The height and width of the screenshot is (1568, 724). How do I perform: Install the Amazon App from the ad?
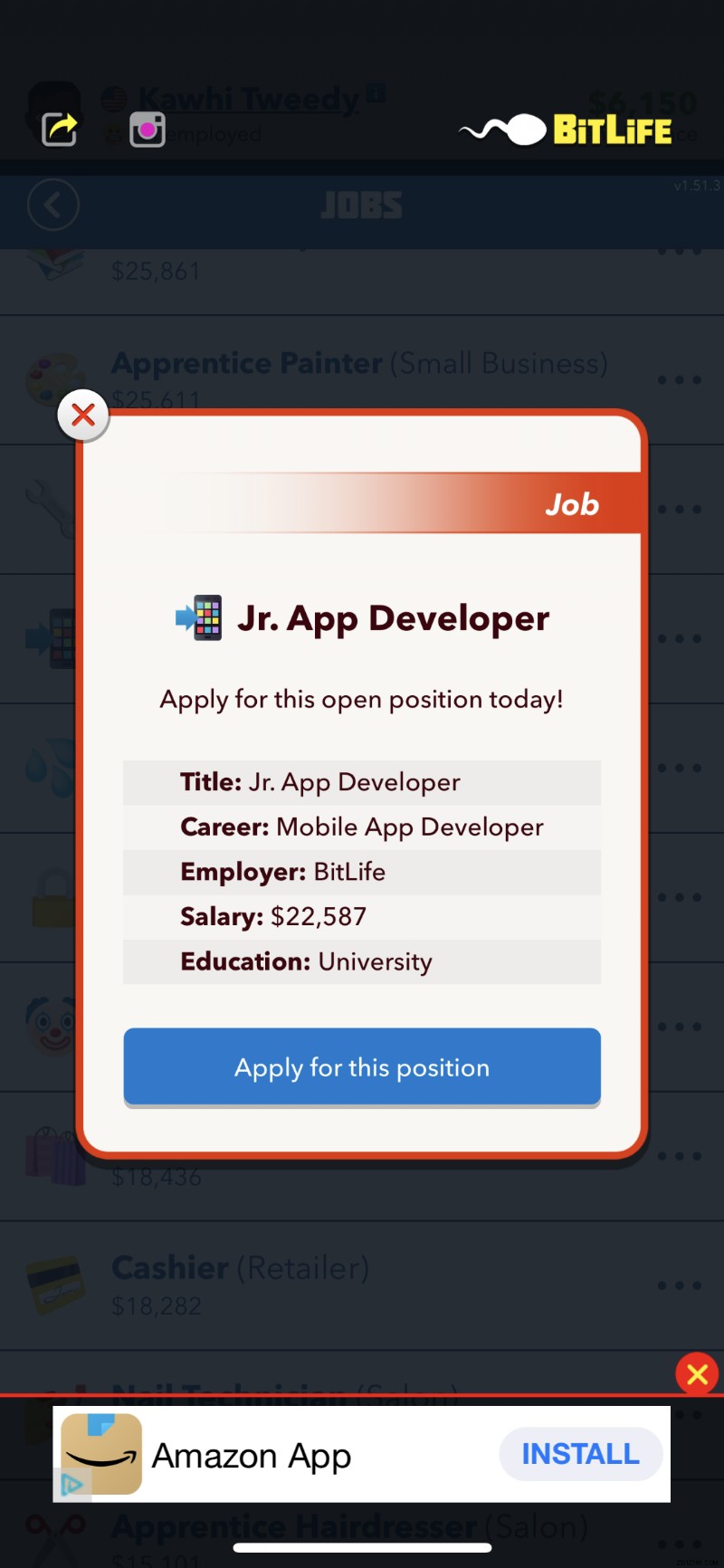pos(580,1454)
